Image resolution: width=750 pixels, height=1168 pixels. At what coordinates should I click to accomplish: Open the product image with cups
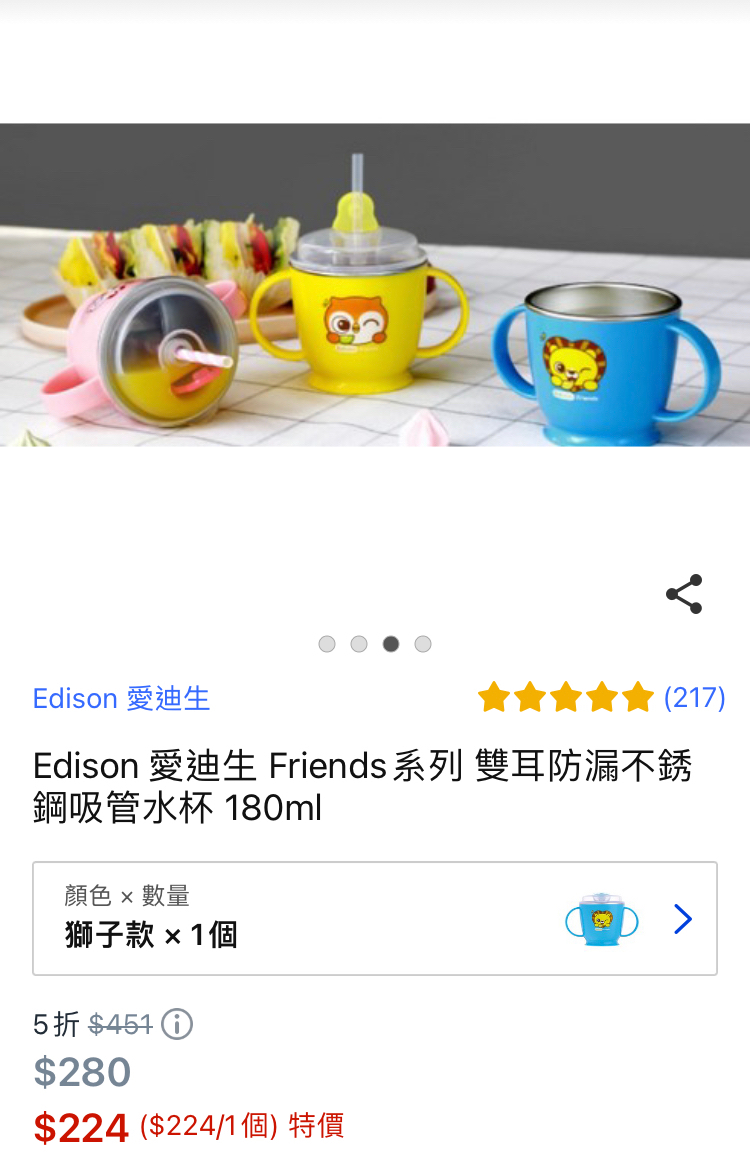(375, 285)
